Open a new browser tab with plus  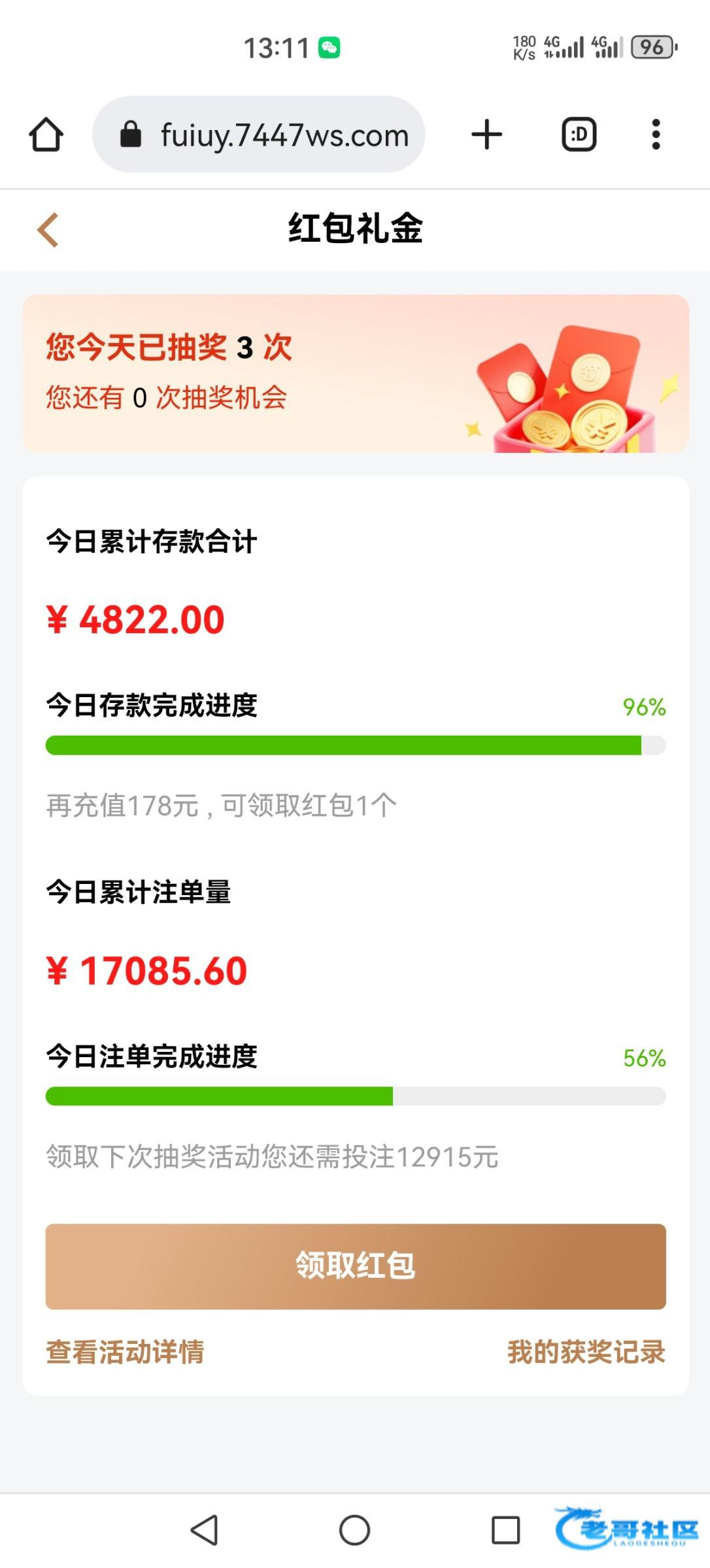(x=487, y=135)
